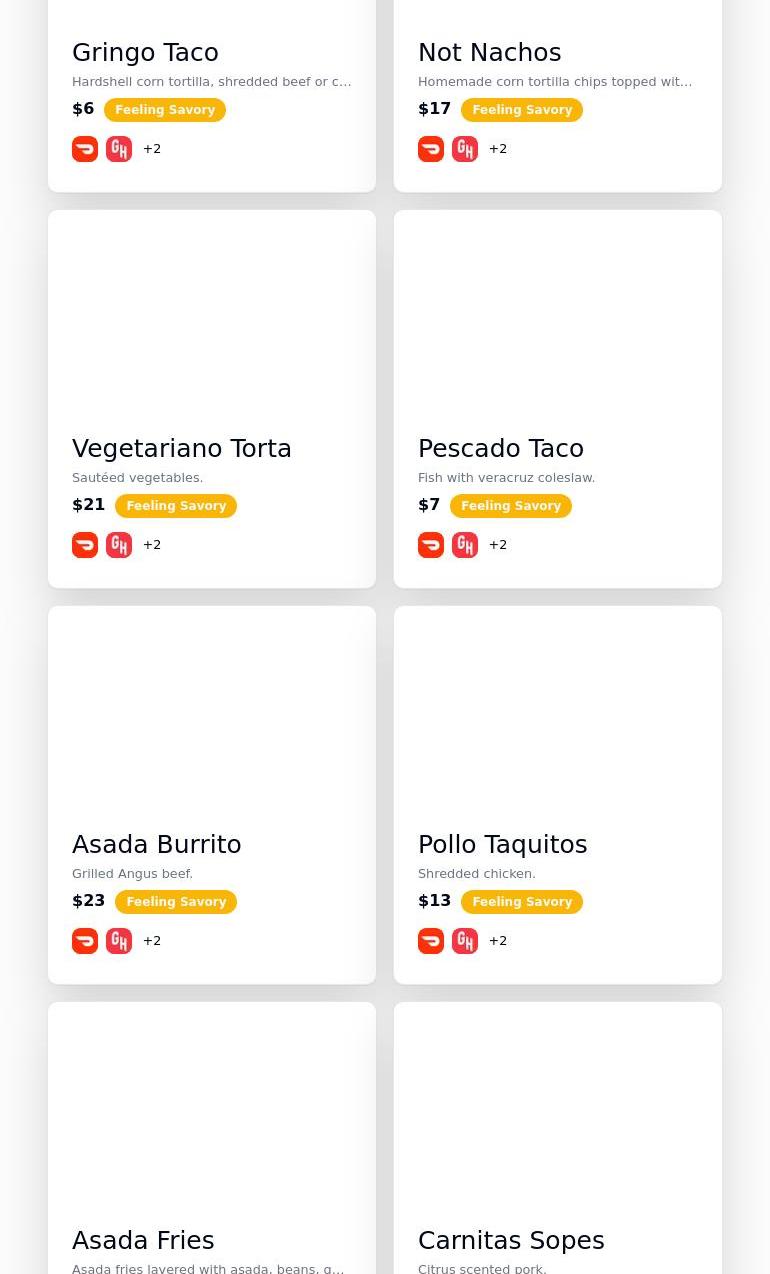The height and width of the screenshot is (1274, 770).
Task: Tap DoorDash icon under Pollo Taquitos
Action: point(431,941)
